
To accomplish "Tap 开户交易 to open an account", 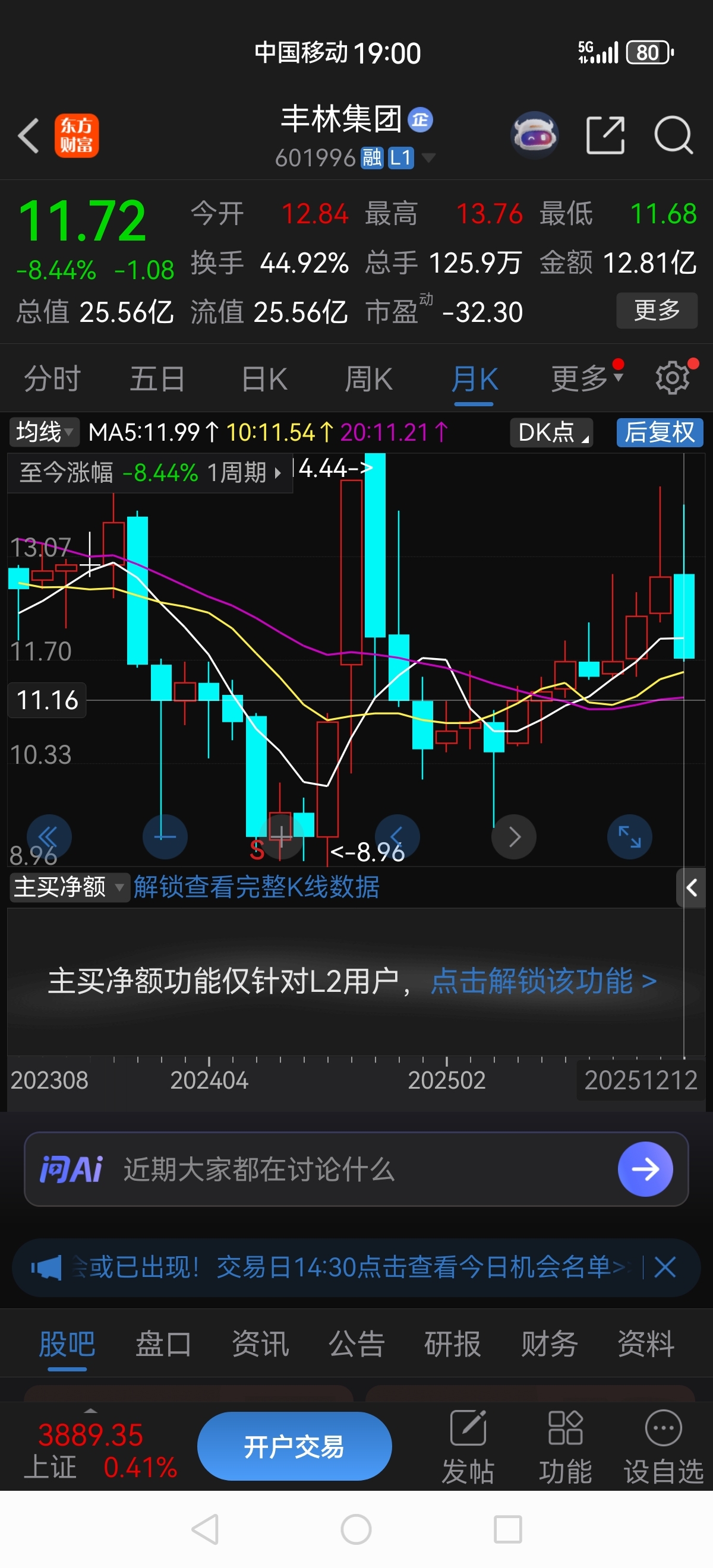I will (x=294, y=1446).
